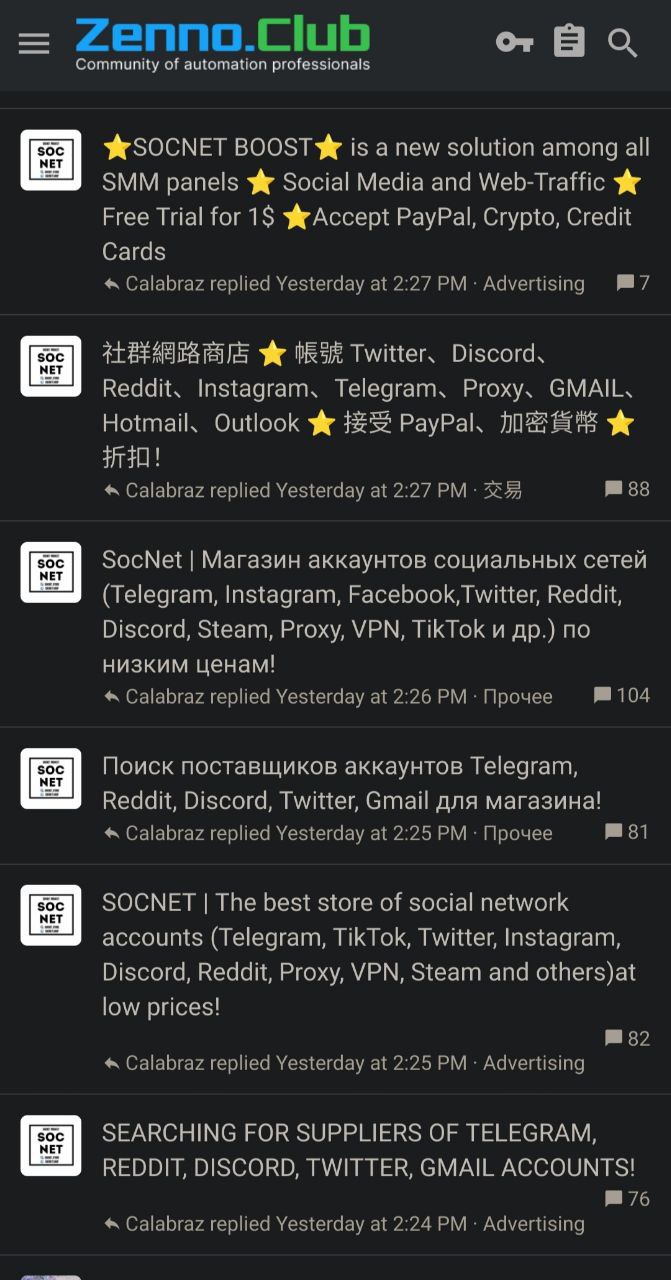Open Прочее forum under Магазин аккаунтов thread
This screenshot has height=1280, width=671.
tap(517, 696)
